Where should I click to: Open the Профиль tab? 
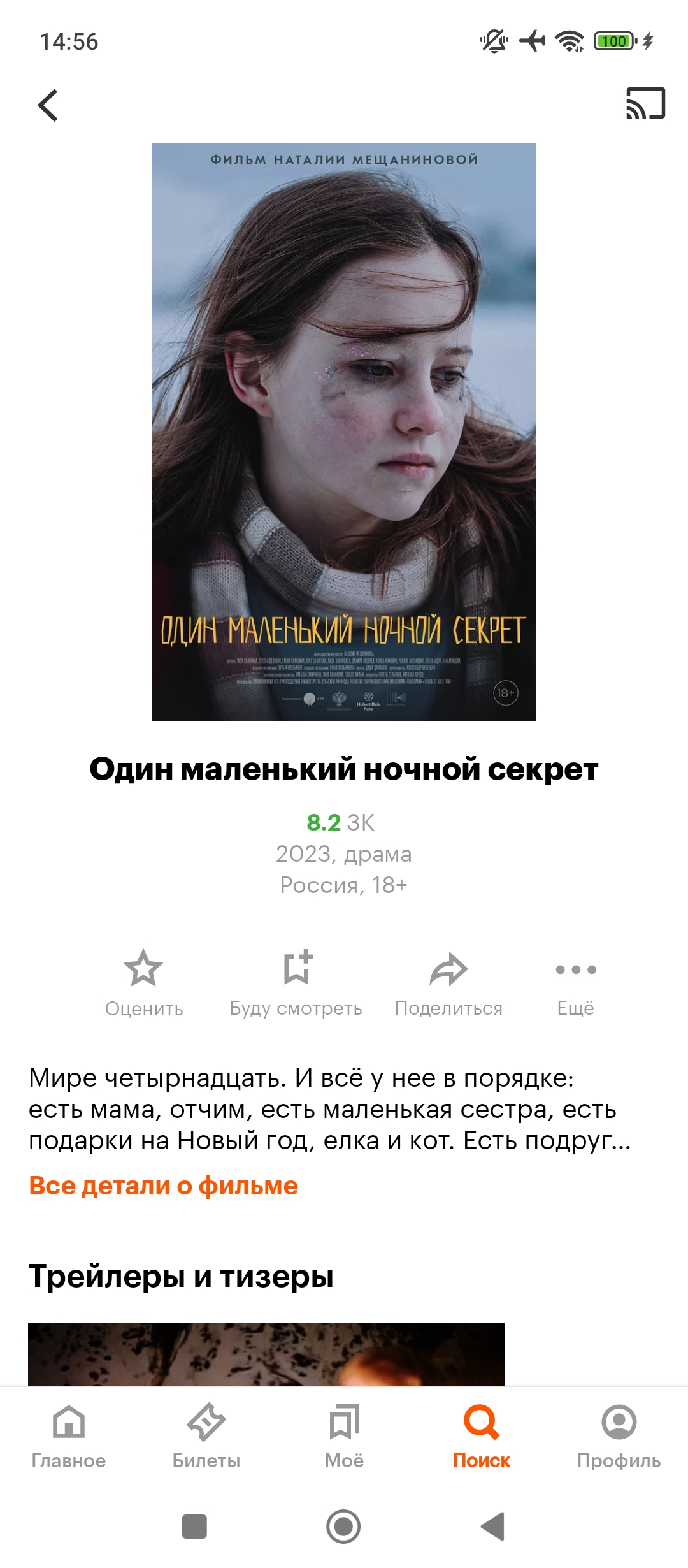tap(619, 1434)
